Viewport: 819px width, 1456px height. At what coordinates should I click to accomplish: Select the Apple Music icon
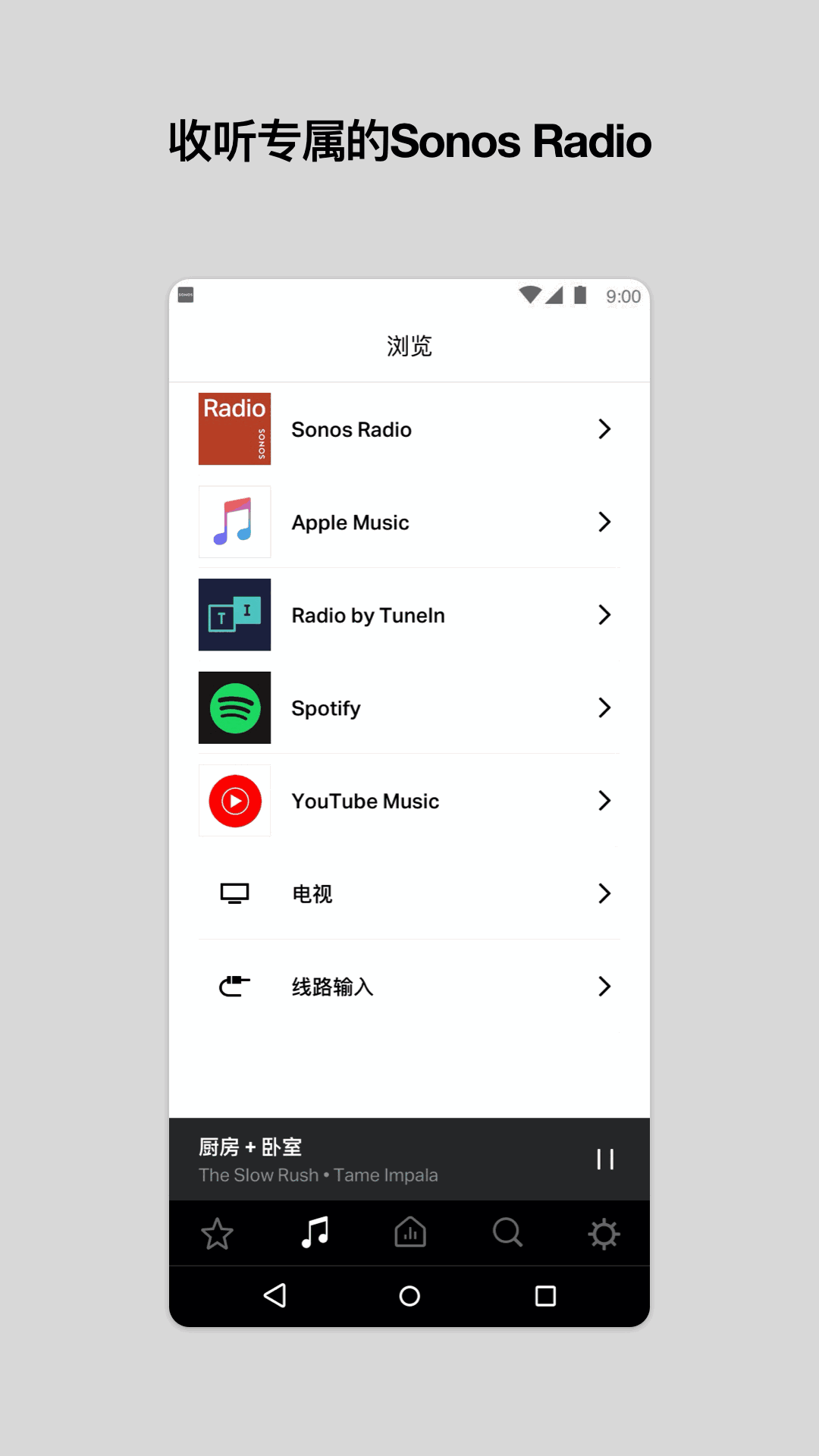(234, 522)
